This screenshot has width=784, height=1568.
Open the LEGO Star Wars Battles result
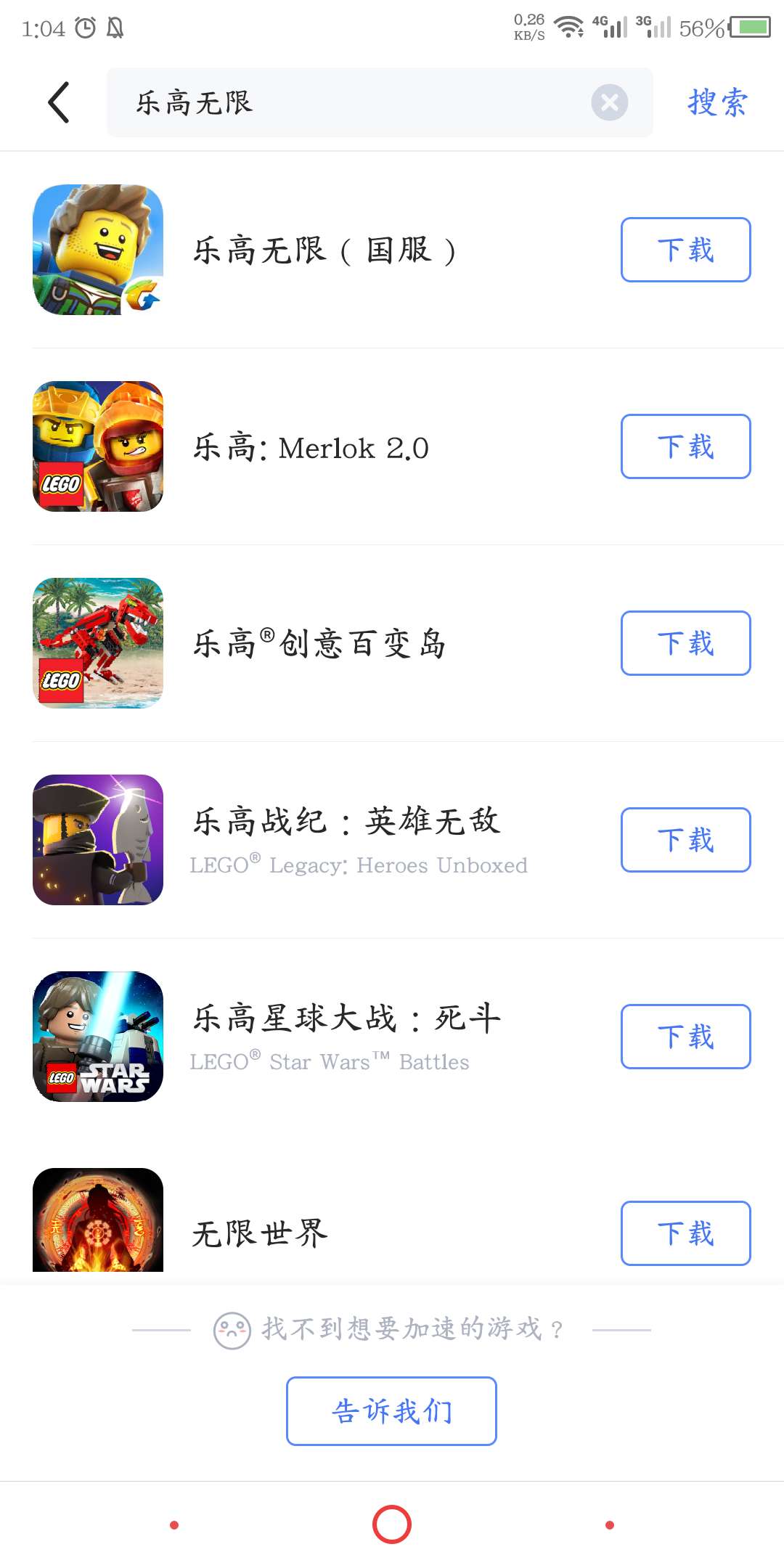pyautogui.click(x=346, y=1037)
